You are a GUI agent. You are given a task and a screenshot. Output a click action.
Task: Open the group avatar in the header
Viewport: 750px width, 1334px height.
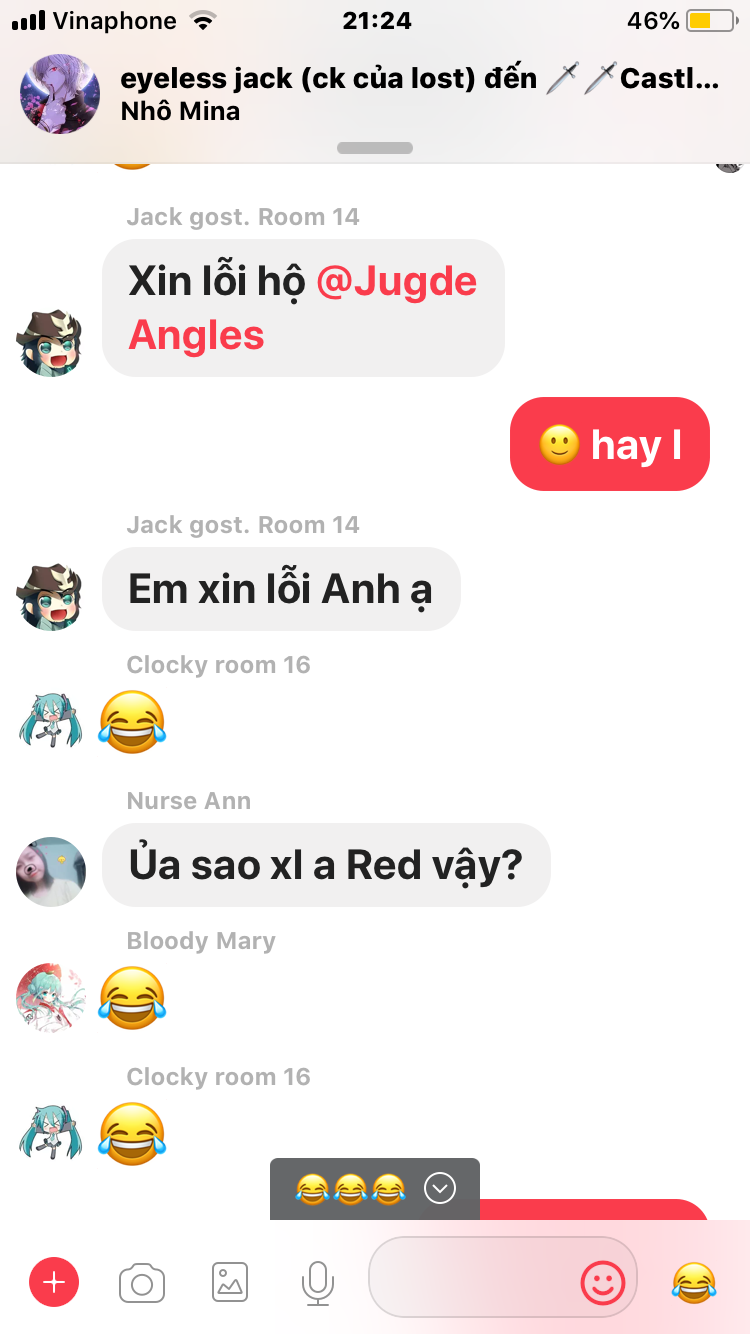[x=60, y=94]
